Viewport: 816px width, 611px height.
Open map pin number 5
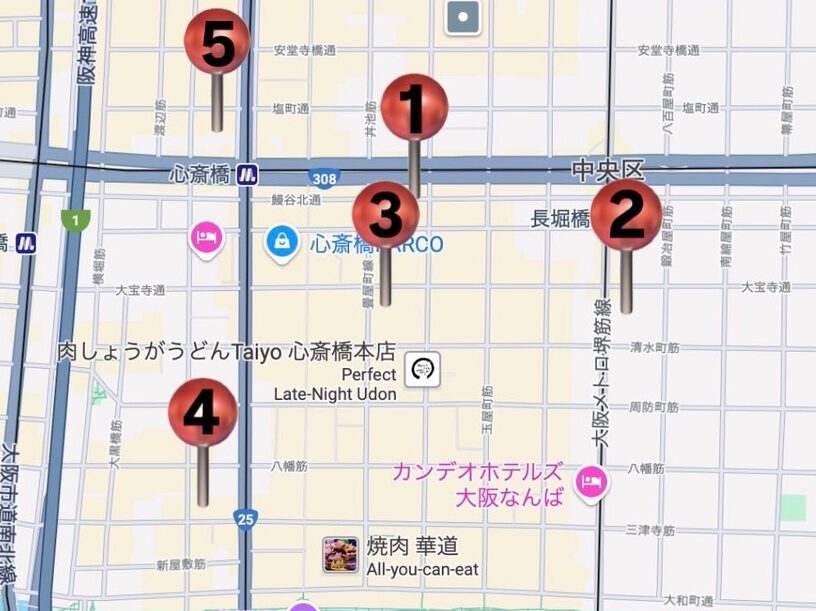click(x=217, y=42)
